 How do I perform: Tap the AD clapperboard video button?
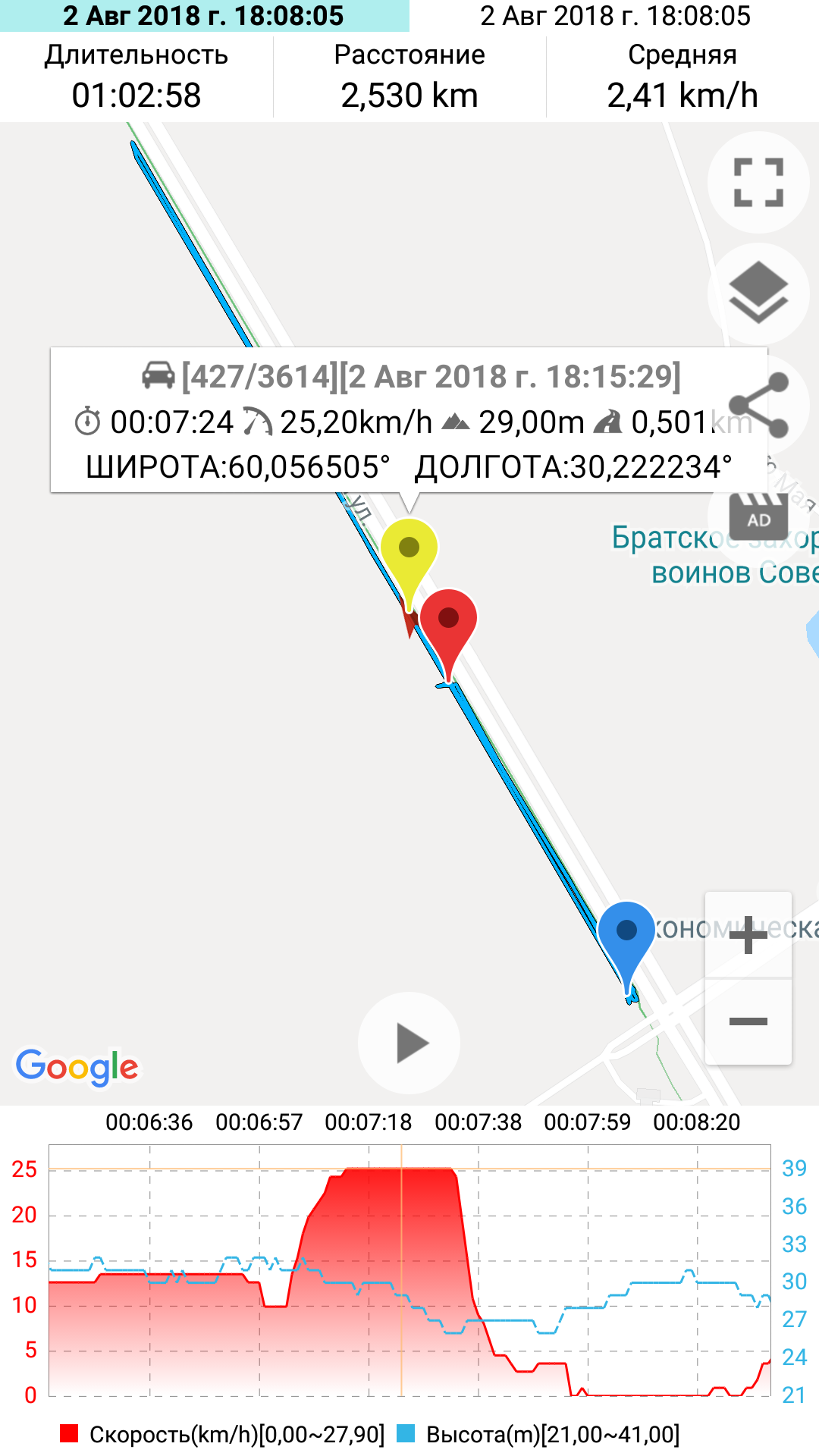click(x=758, y=516)
